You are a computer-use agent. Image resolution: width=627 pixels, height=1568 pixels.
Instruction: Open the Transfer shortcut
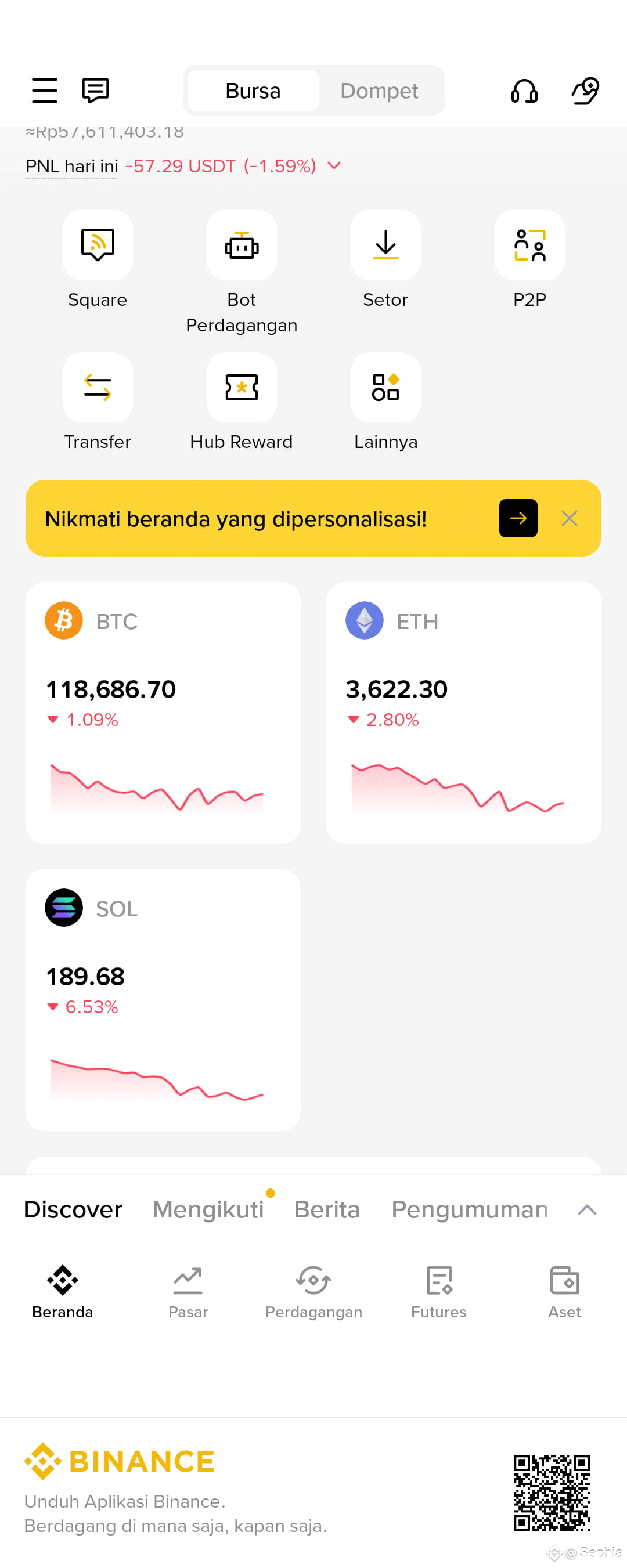pos(98,388)
